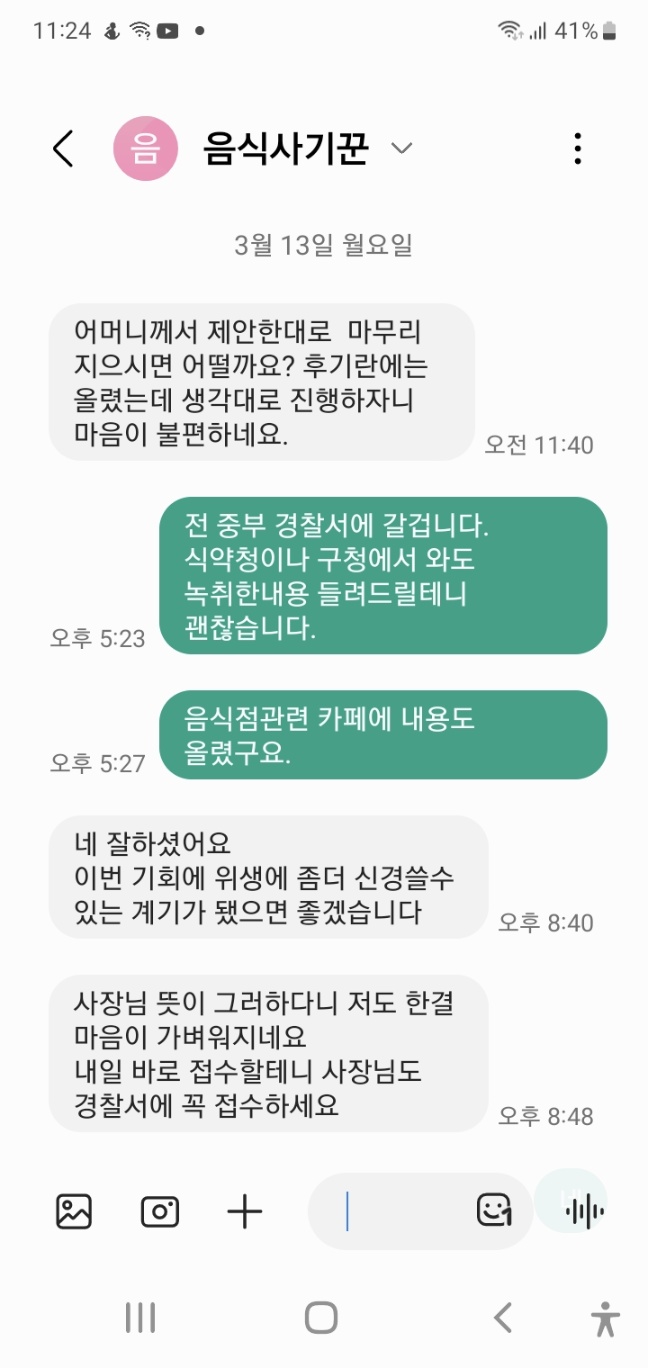Screen dimensions: 648x1368
Task: Open the sticker and emoji picker
Action: (x=494, y=1212)
